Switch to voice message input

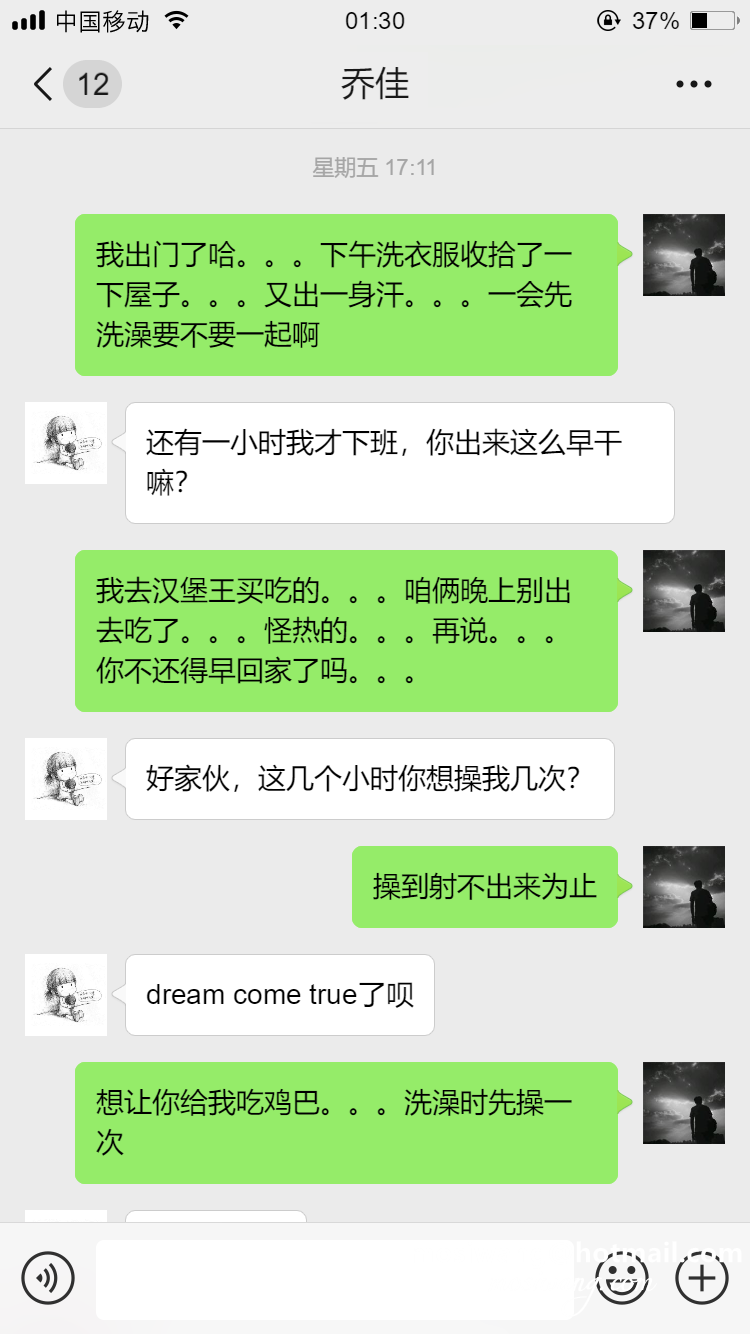click(x=48, y=1278)
